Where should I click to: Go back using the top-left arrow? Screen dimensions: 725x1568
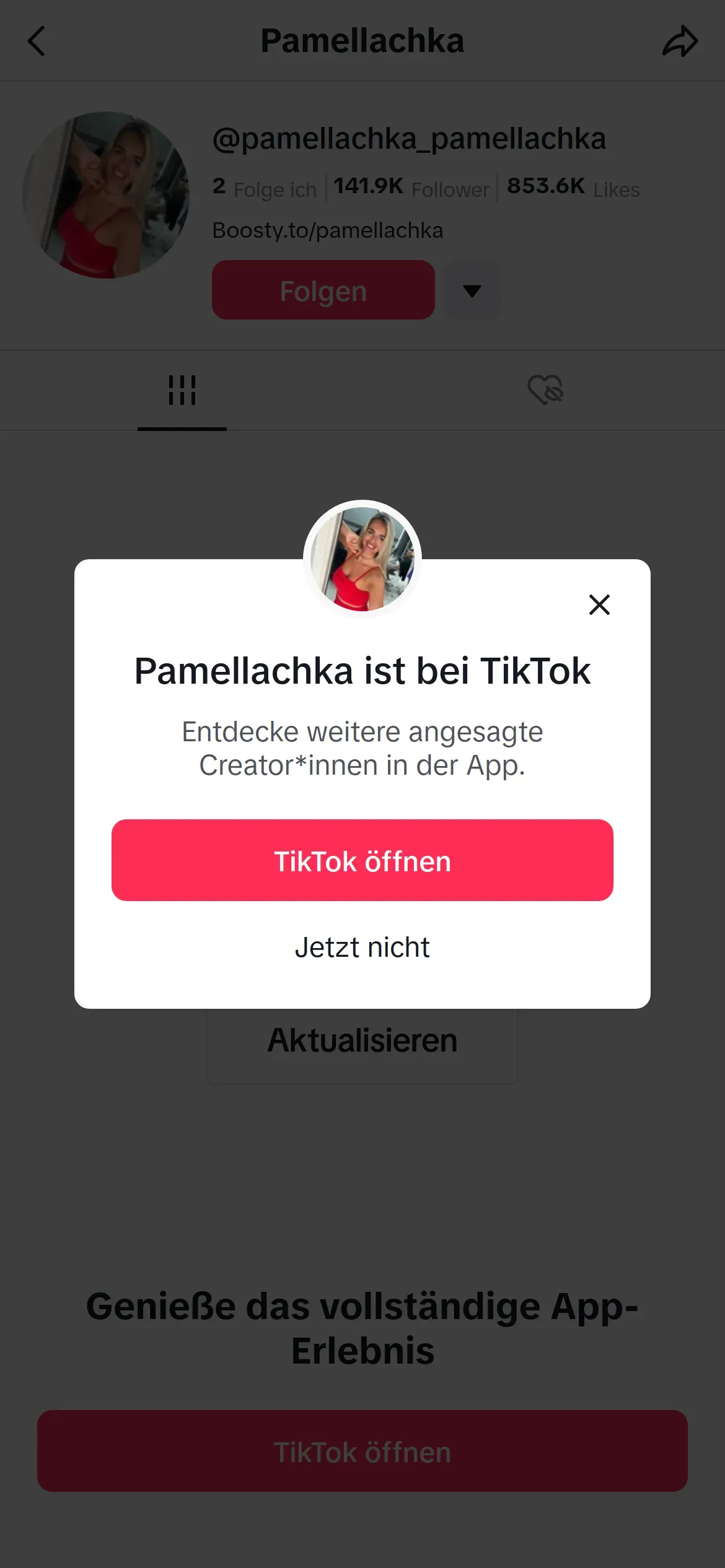click(37, 41)
